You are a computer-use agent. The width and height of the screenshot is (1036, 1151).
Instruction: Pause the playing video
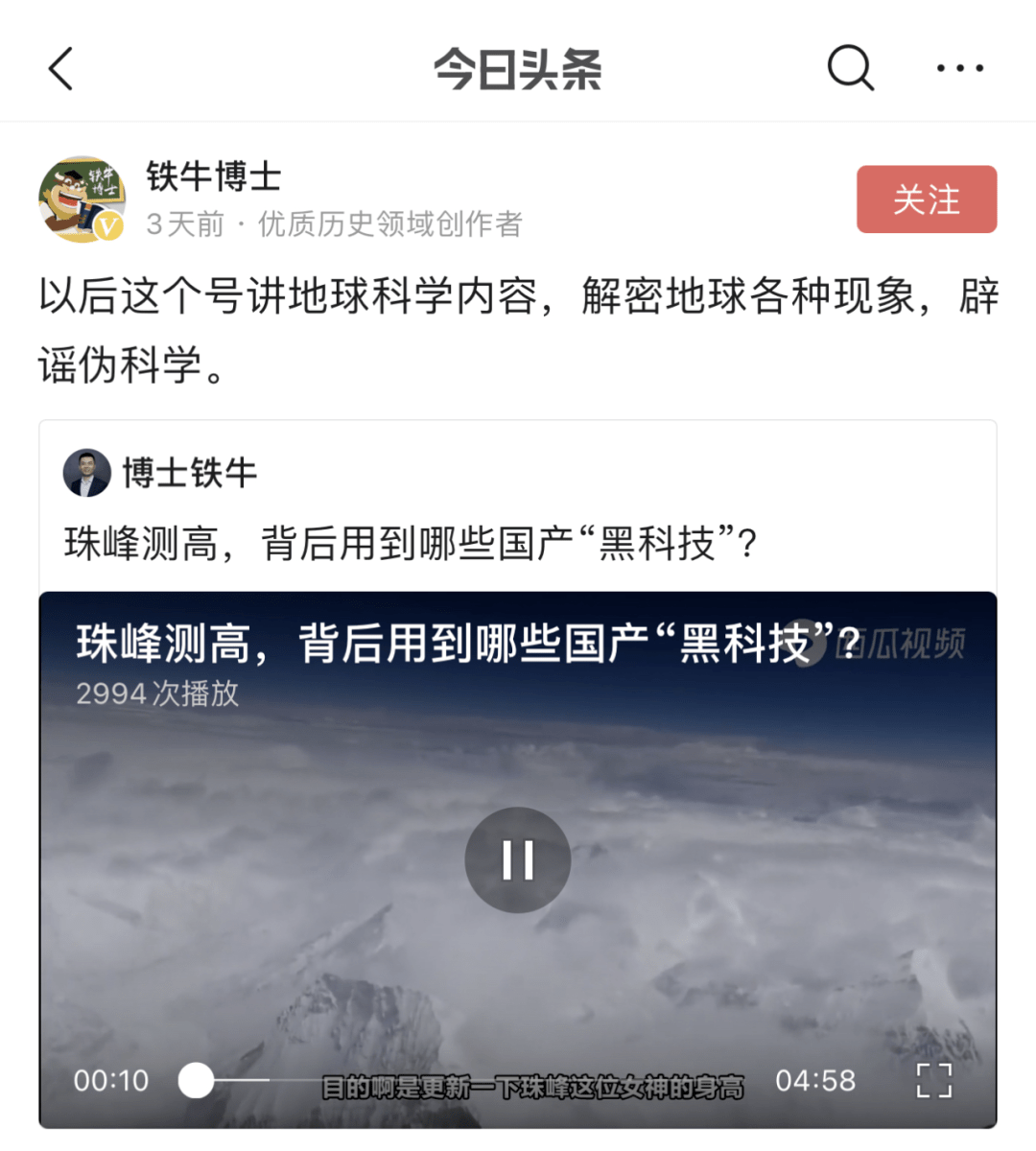pos(518,859)
